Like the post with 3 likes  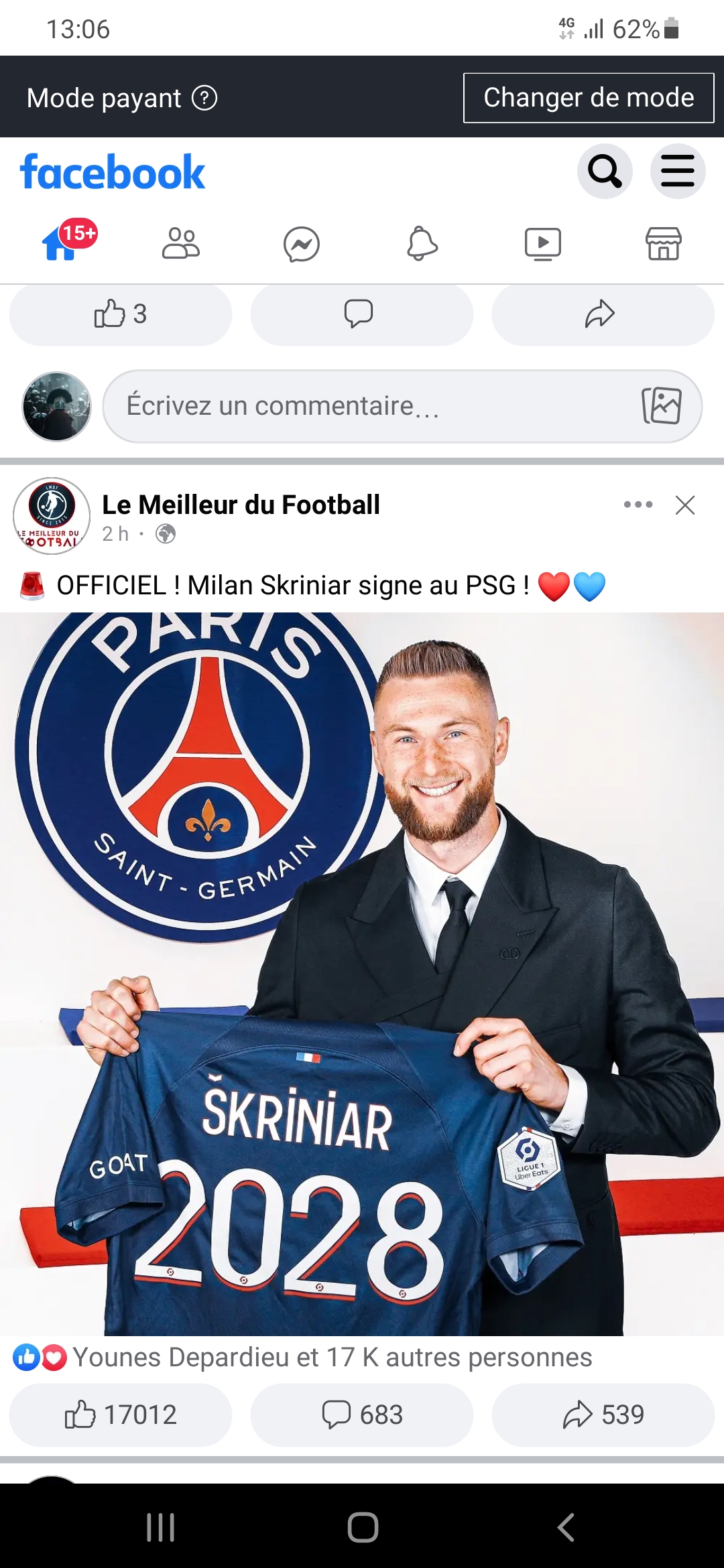(121, 314)
